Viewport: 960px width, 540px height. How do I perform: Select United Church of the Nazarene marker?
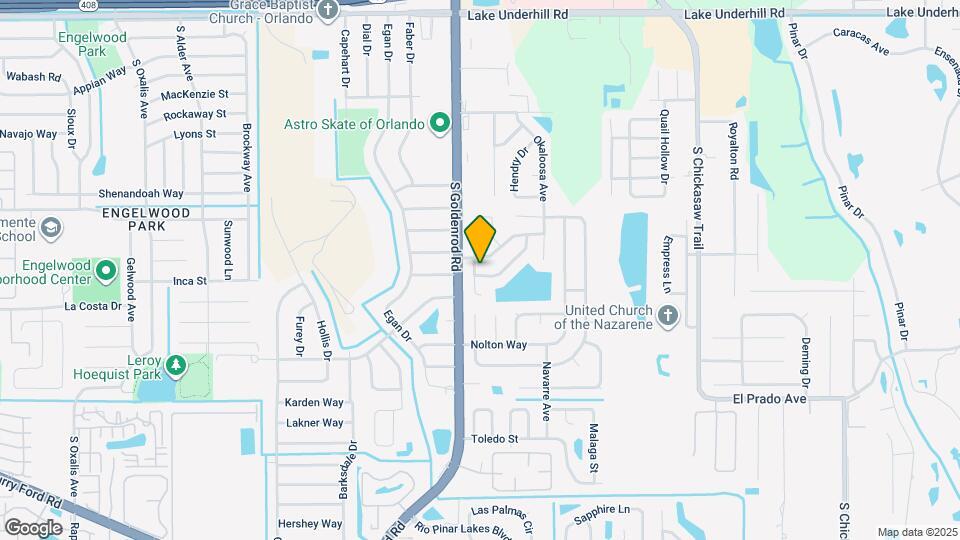(669, 316)
